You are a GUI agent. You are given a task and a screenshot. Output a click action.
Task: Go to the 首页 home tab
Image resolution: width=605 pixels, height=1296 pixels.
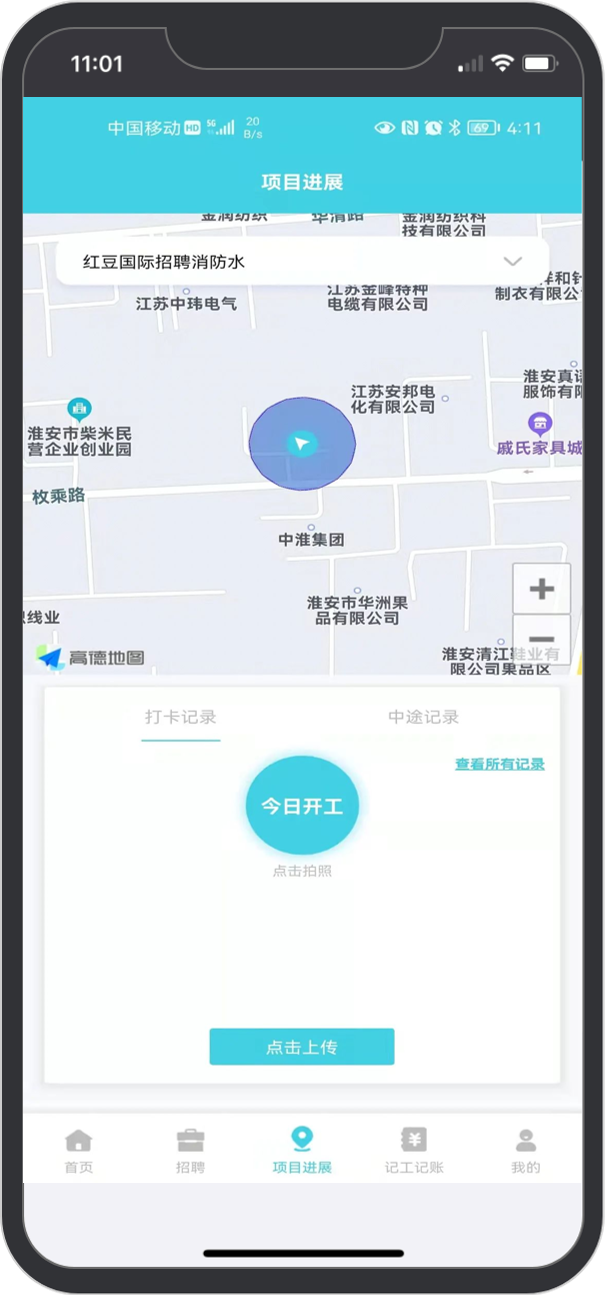coord(78,1151)
